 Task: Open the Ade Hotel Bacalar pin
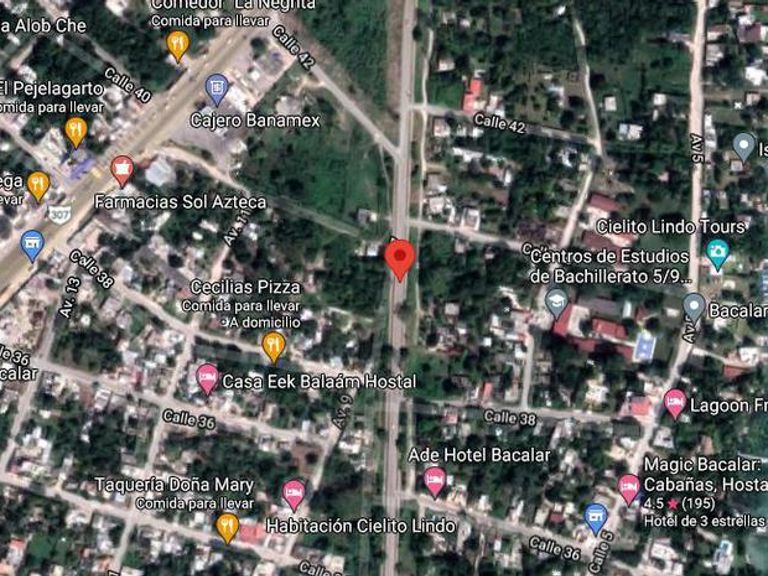tap(434, 482)
